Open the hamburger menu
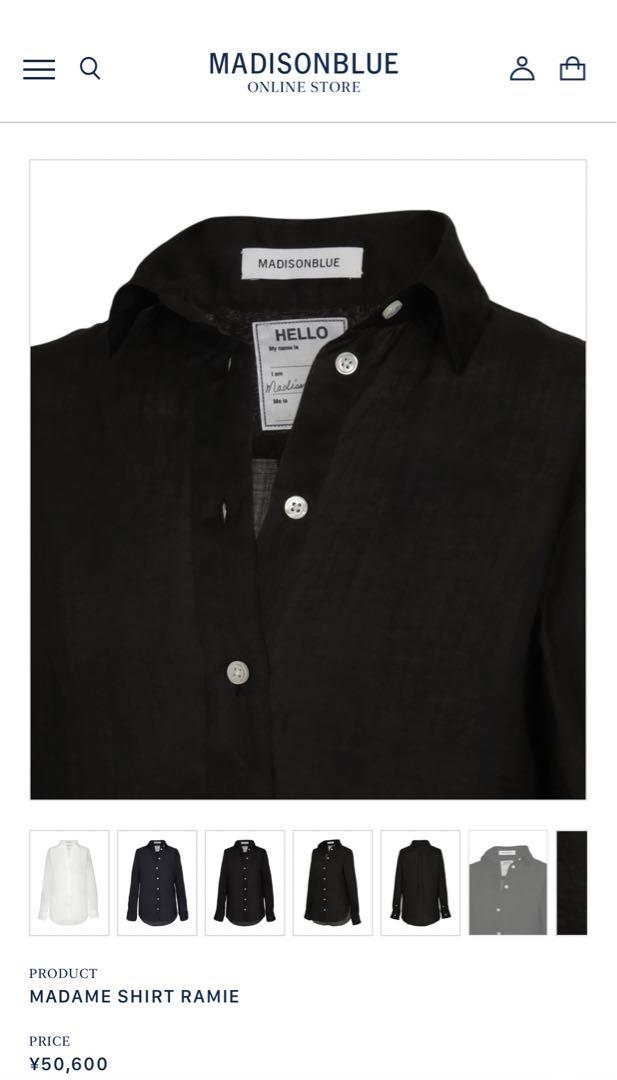Viewport: 617px width, 1080px height. tap(39, 69)
